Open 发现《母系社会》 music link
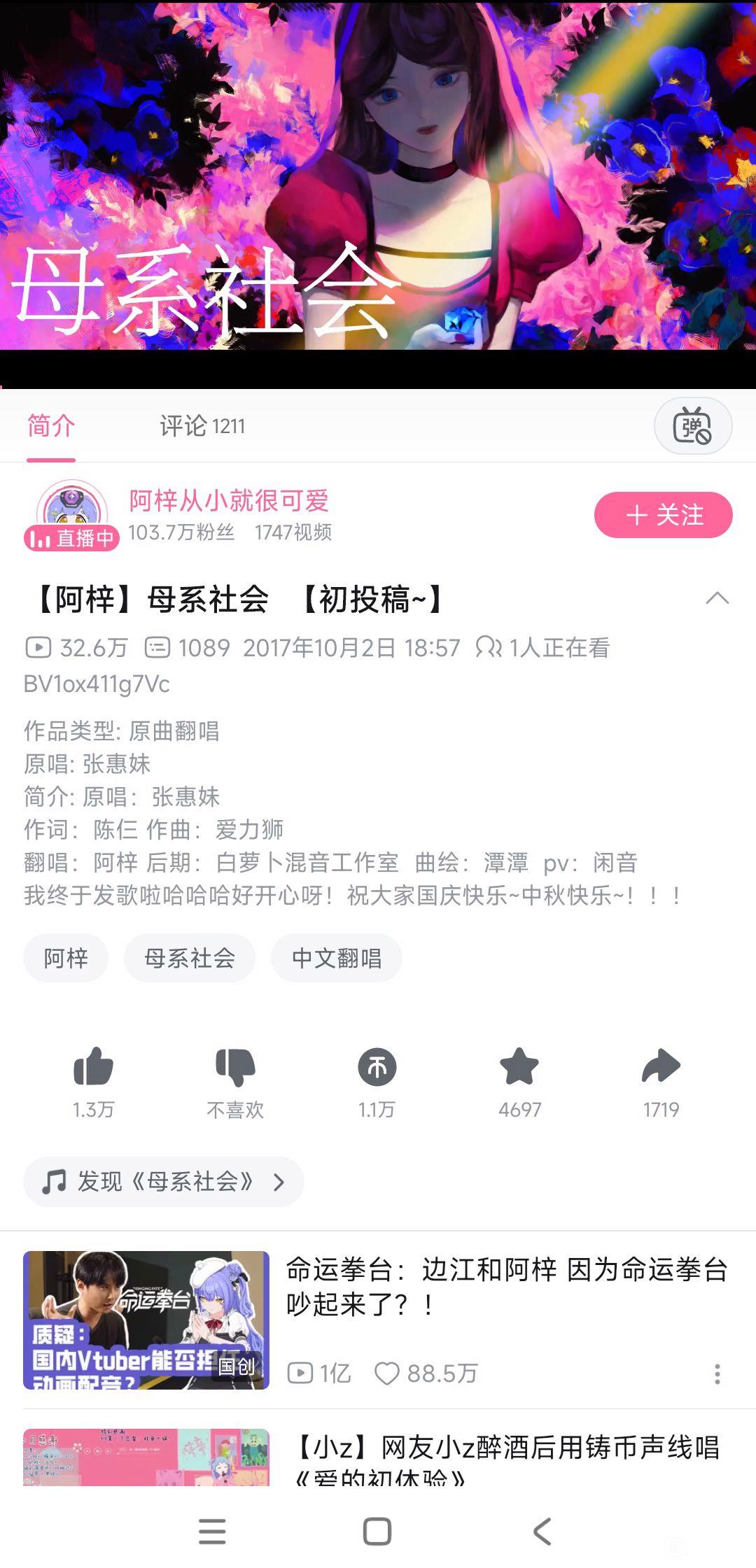 click(x=164, y=1182)
